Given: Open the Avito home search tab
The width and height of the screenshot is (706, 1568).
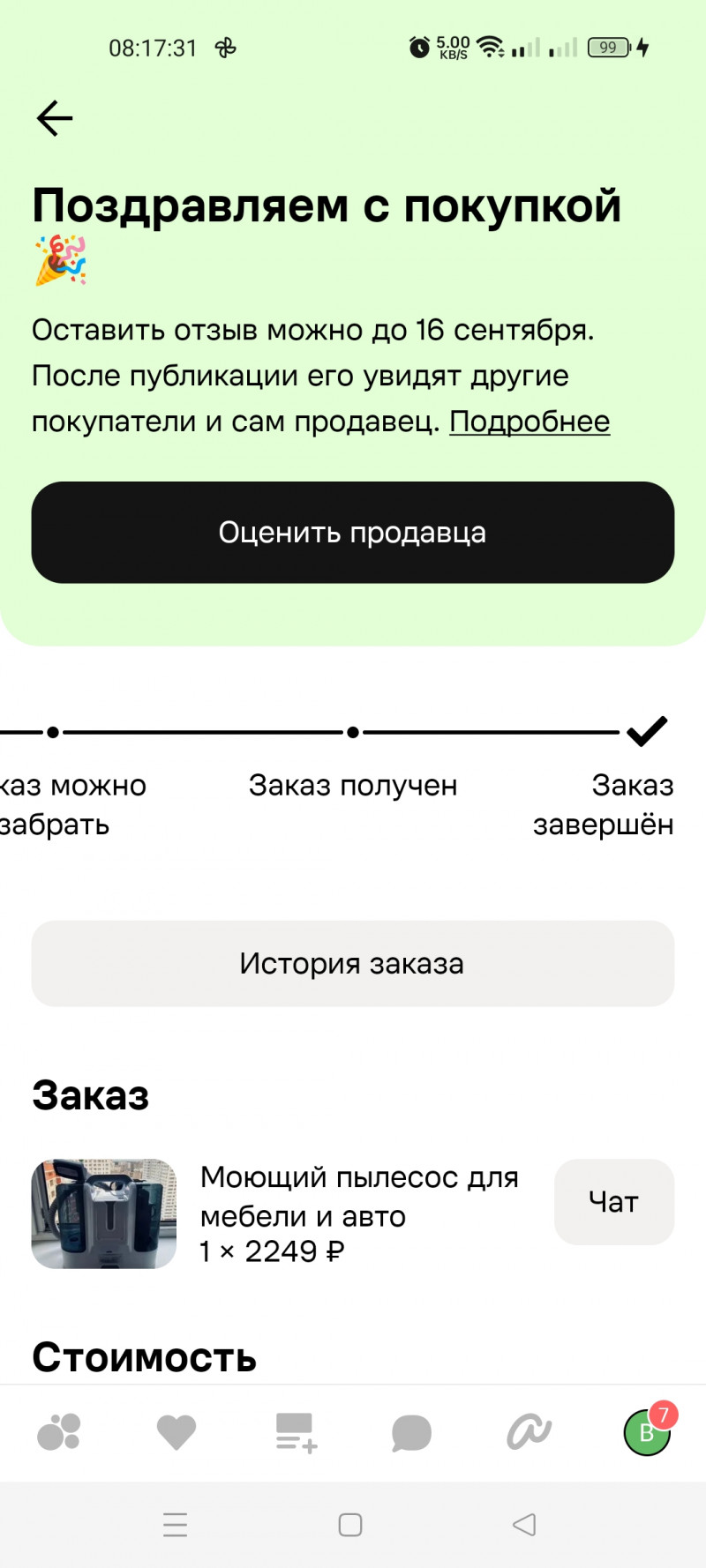Looking at the screenshot, I should pos(59,1432).
